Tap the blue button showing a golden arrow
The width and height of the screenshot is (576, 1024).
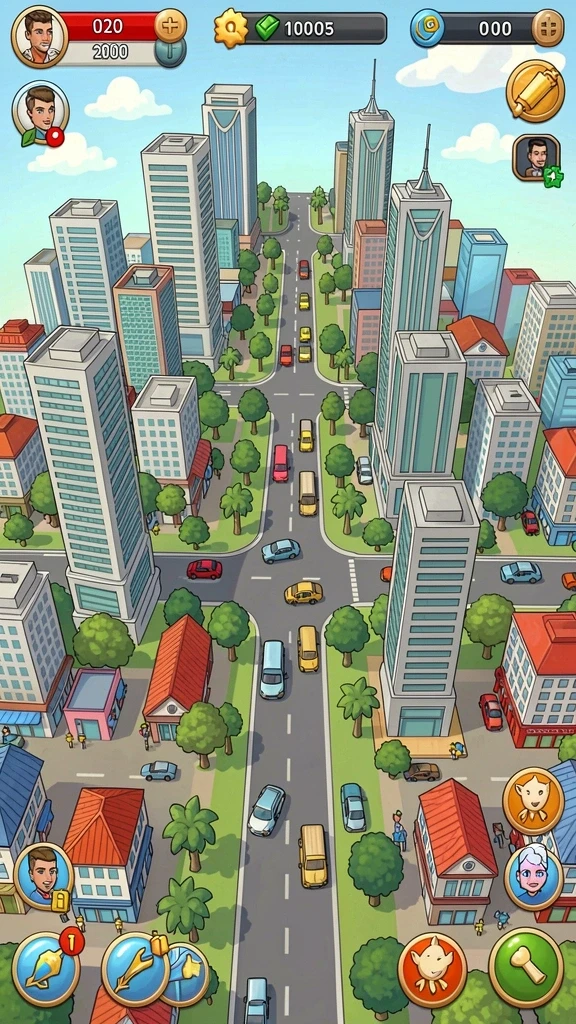click(135, 969)
